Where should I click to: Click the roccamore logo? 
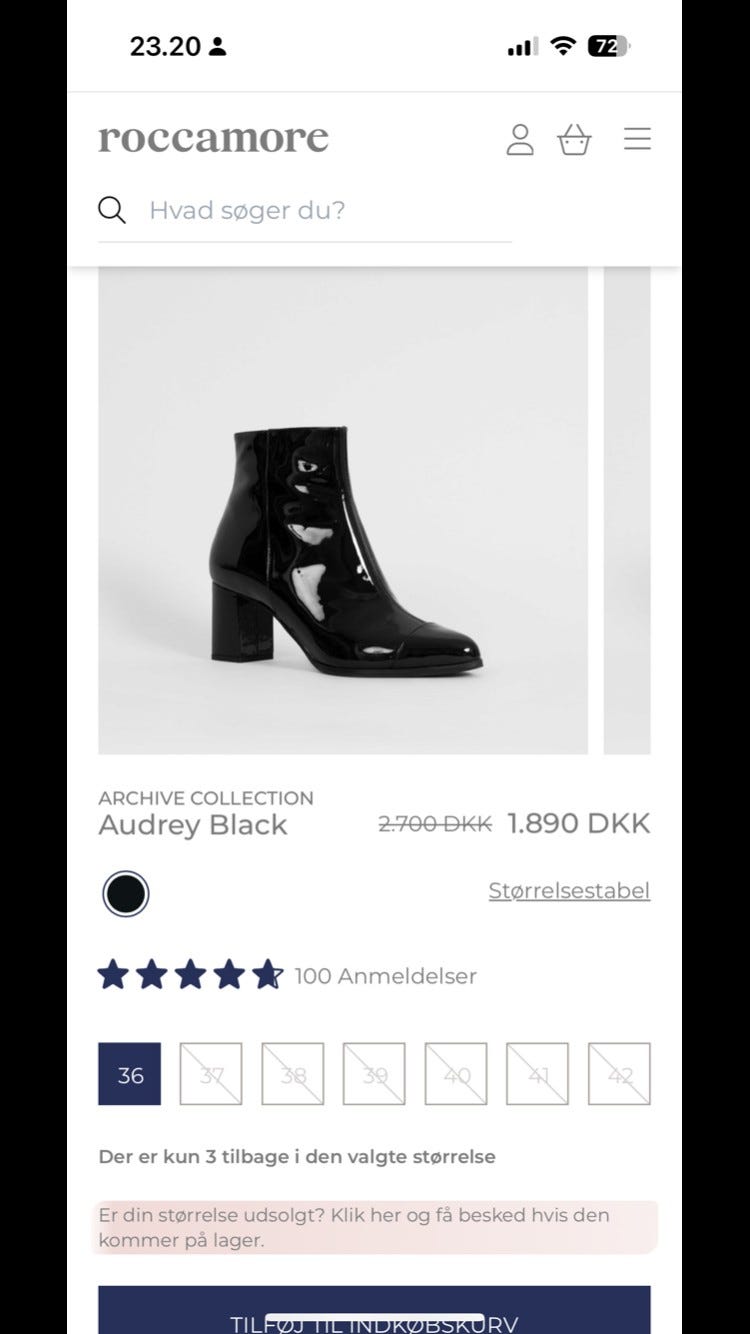coord(213,138)
